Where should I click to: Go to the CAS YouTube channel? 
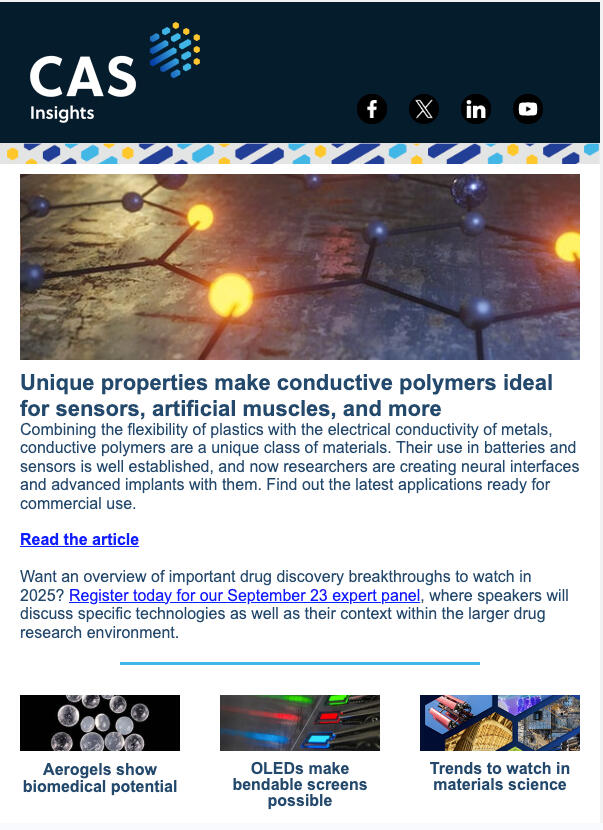(528, 109)
